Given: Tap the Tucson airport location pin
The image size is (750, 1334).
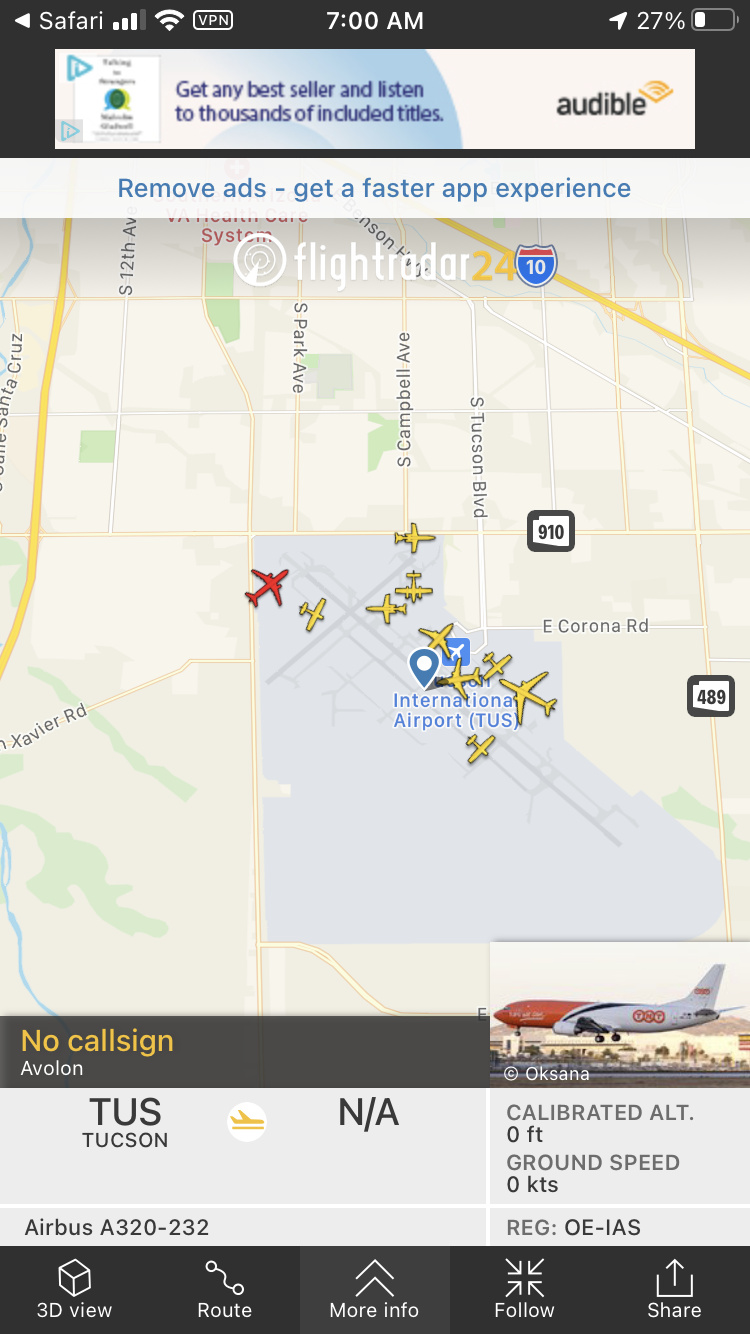Looking at the screenshot, I should coord(425,666).
